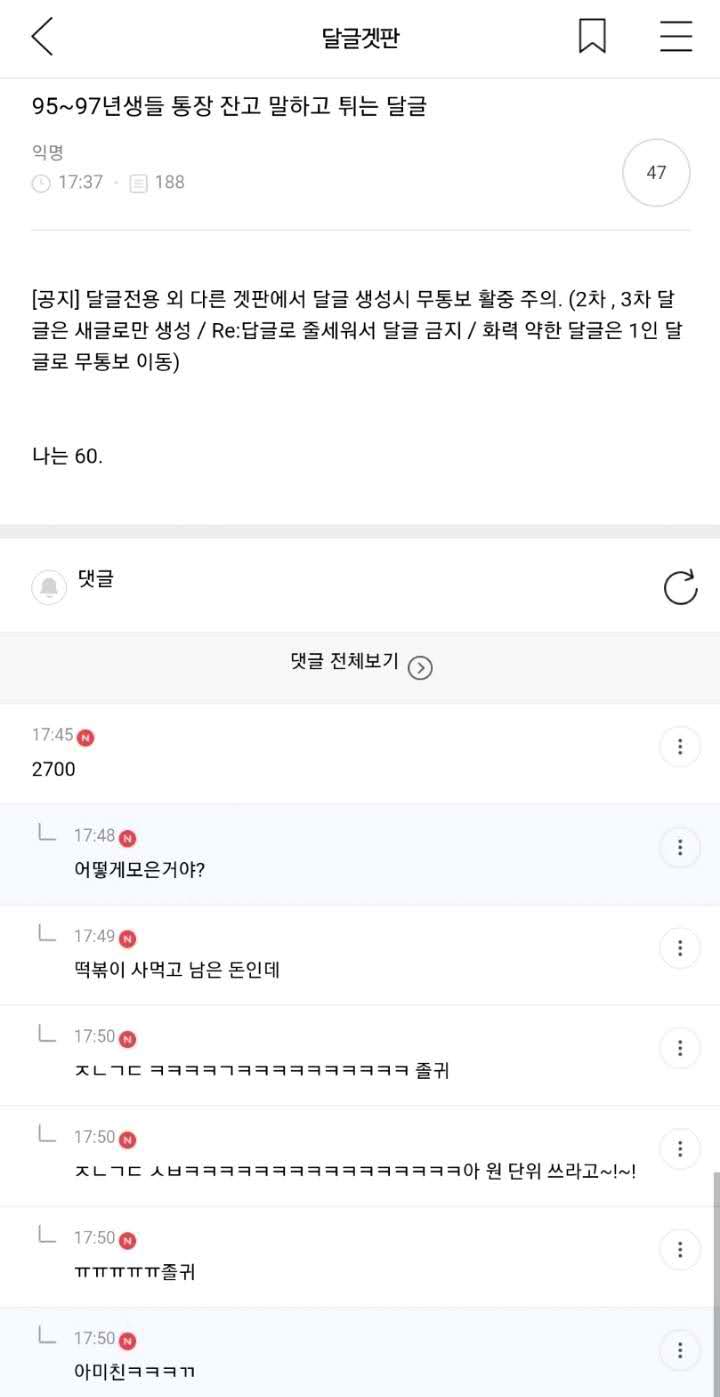Image resolution: width=720 pixels, height=1397 pixels.
Task: Open options for the 어떻게모은거야? reply
Action: [680, 847]
